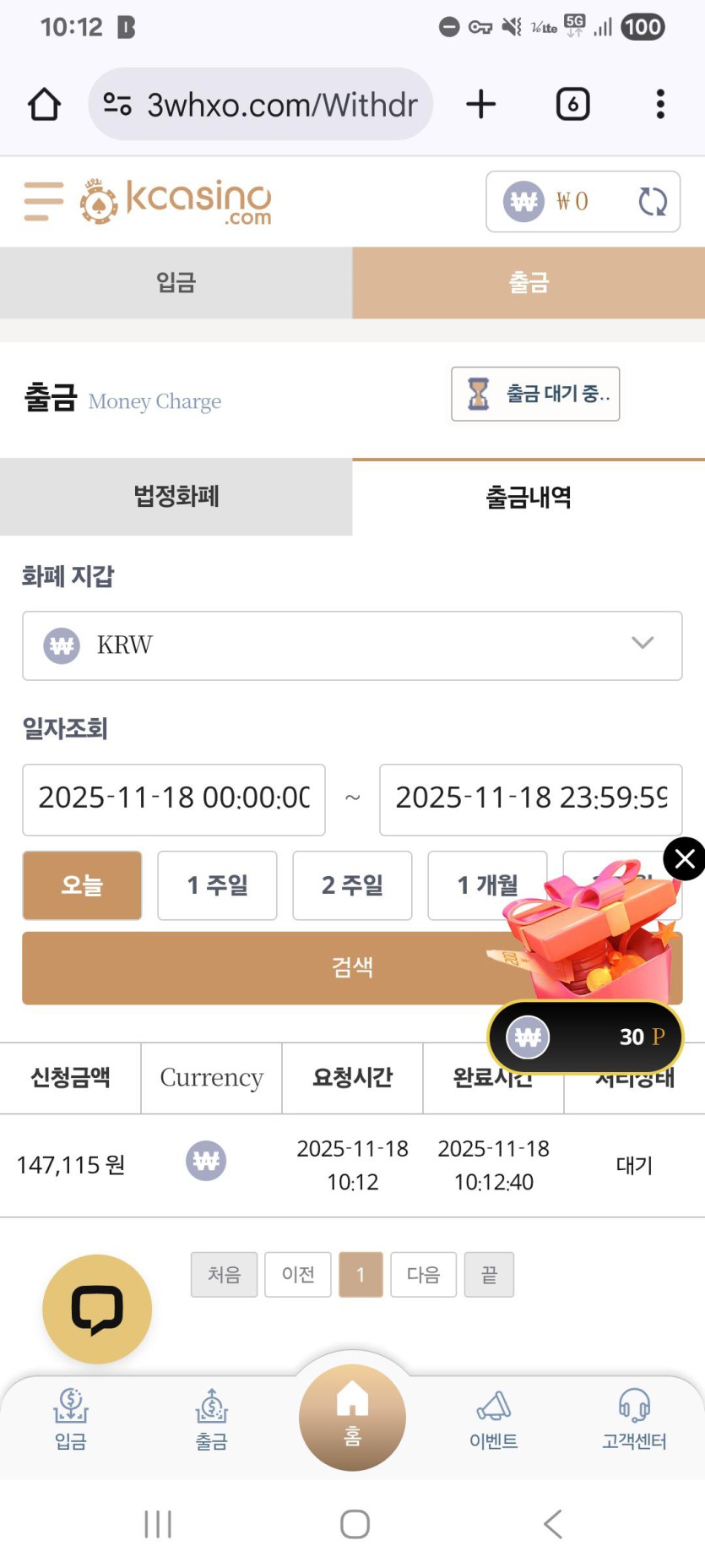Select the 오늘 date filter
Image resolution: width=705 pixels, height=1568 pixels.
tap(82, 885)
